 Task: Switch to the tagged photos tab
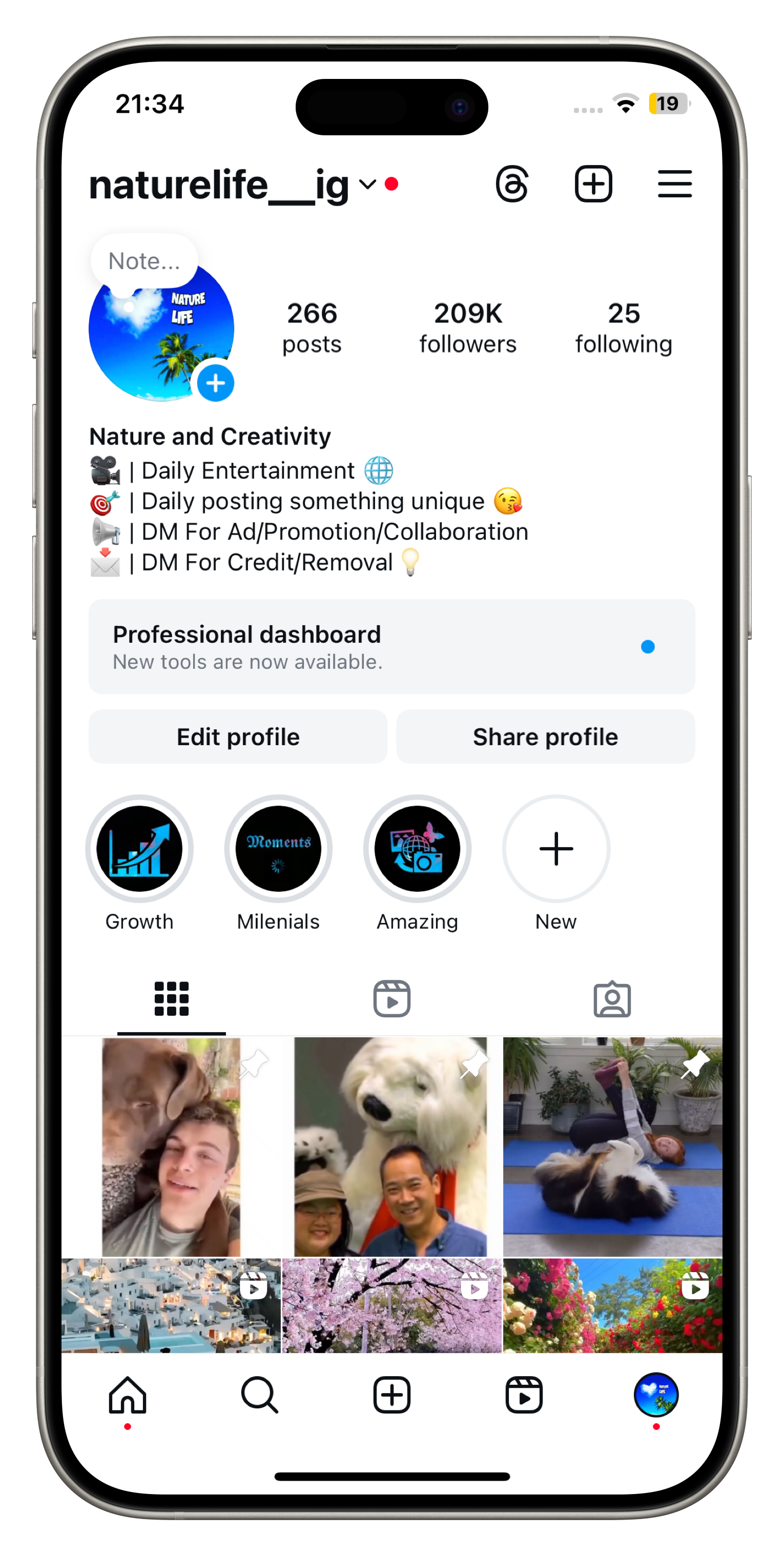point(612,998)
